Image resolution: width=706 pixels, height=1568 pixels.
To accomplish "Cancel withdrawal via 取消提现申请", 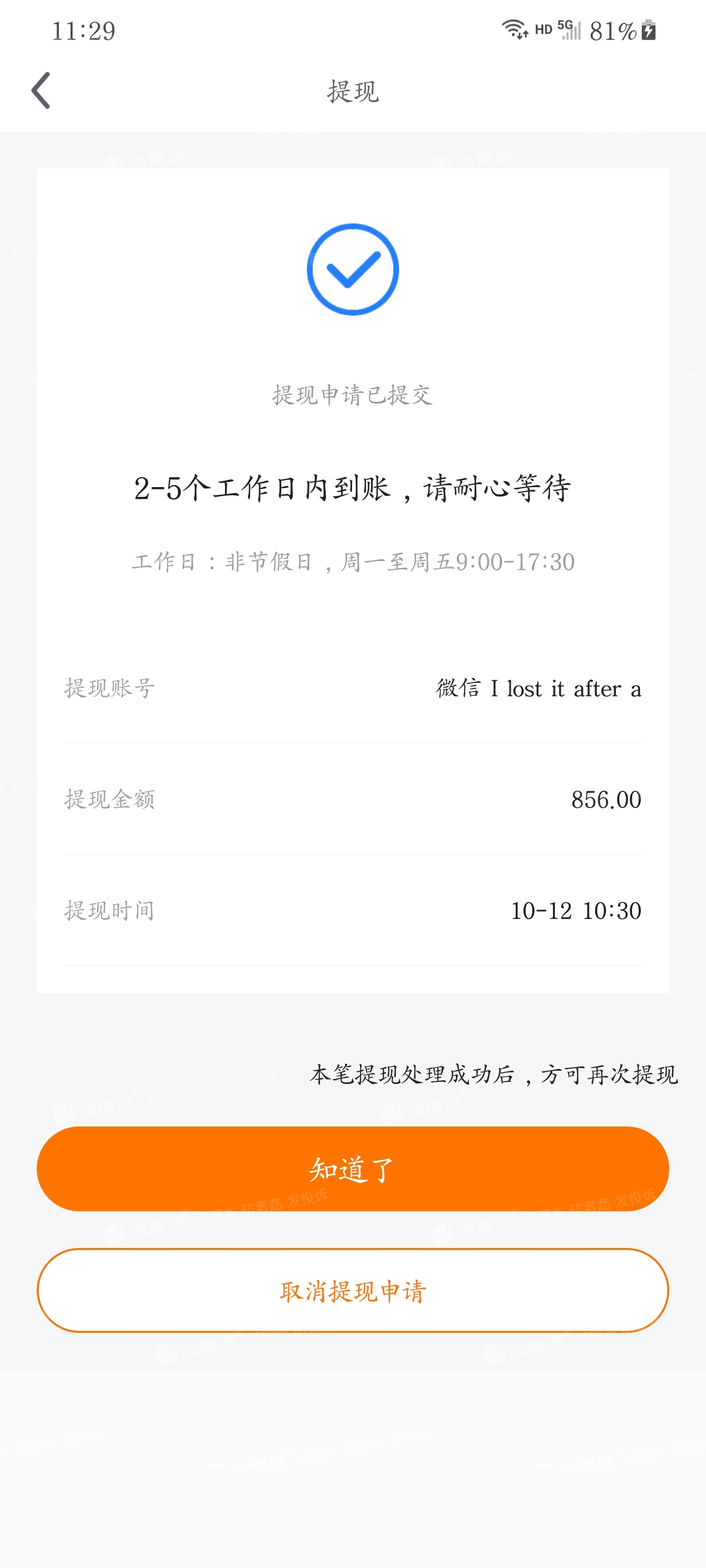I will (x=353, y=1291).
